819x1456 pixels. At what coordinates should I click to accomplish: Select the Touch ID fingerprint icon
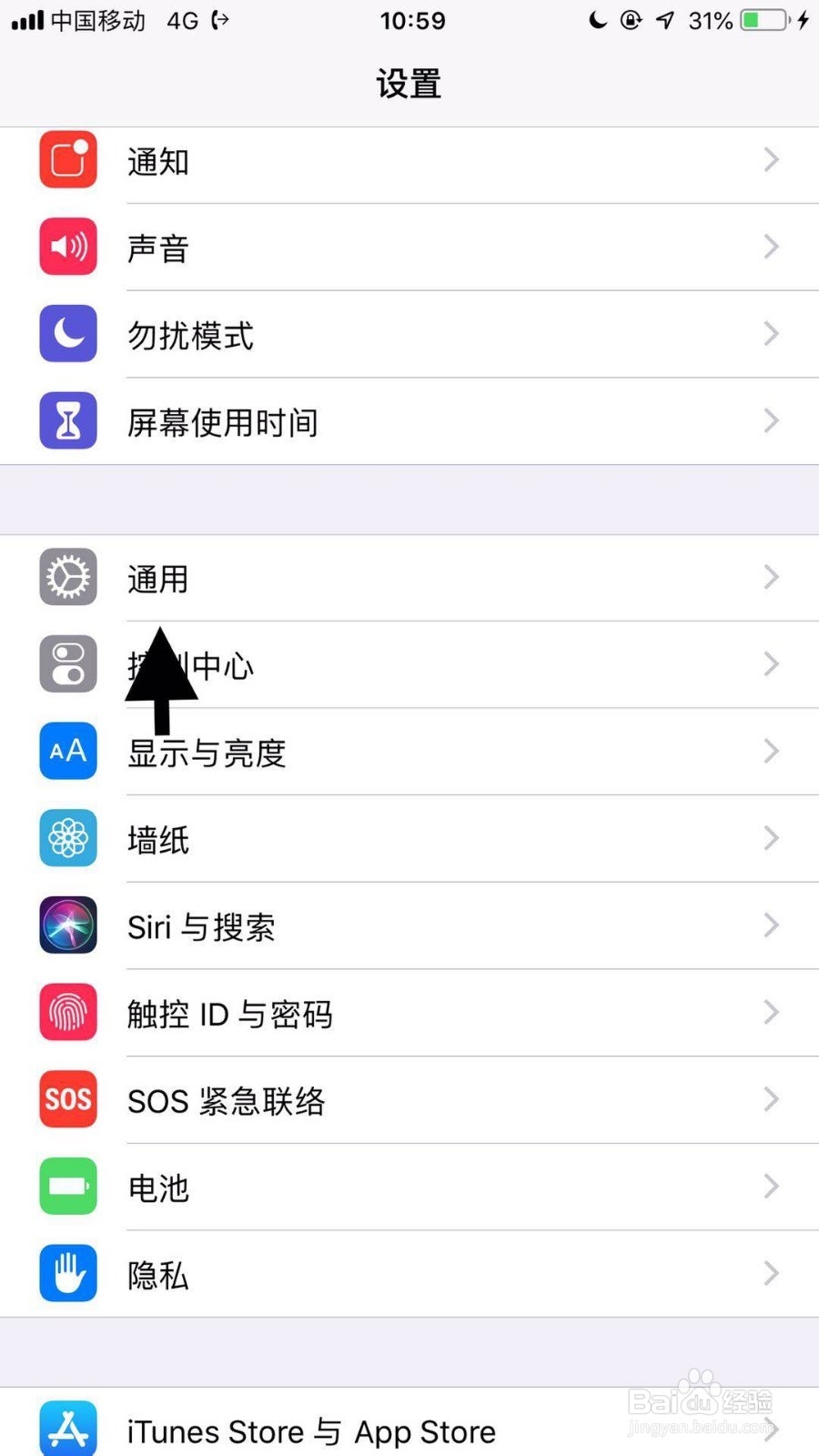tap(67, 1012)
